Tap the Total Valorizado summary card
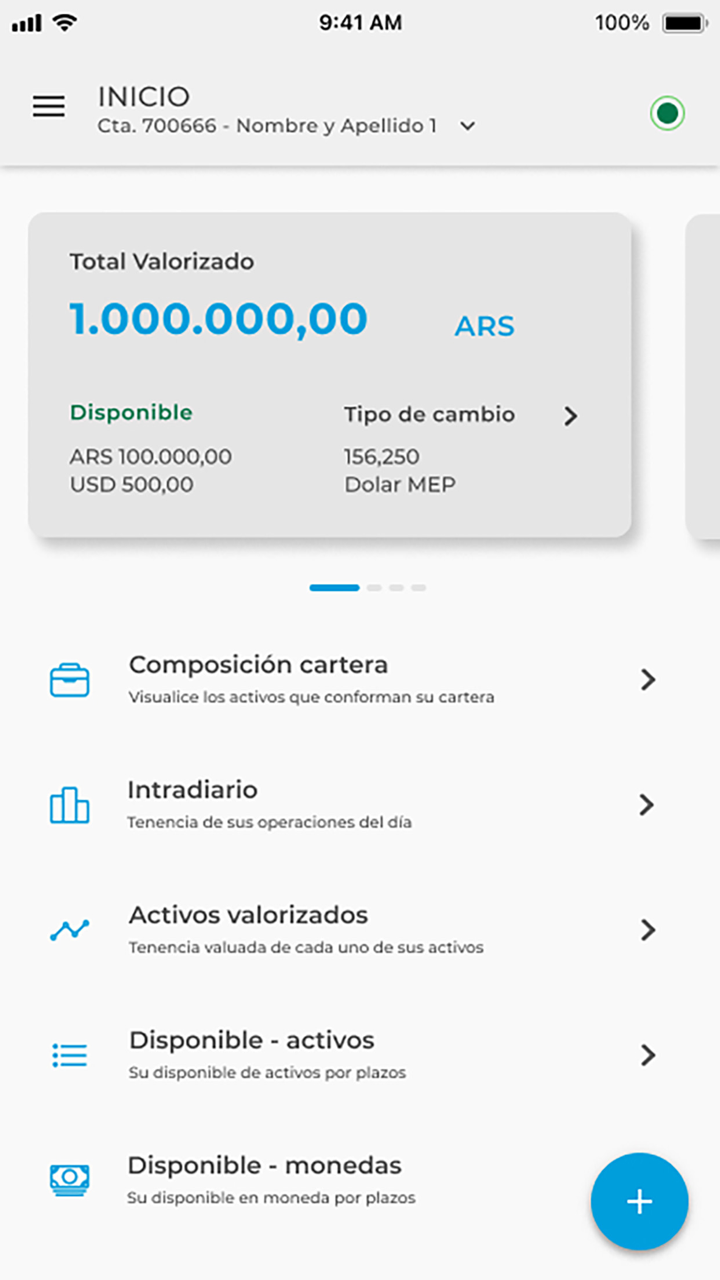 [x=330, y=375]
